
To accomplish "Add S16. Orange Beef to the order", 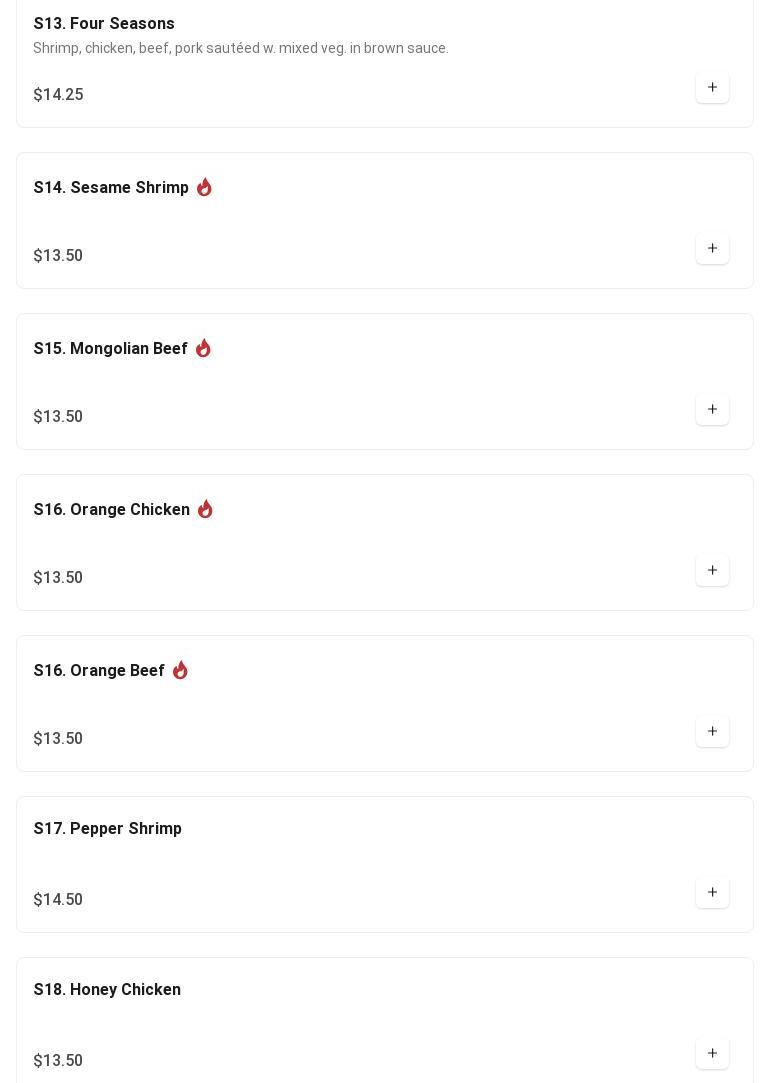I will point(712,732).
